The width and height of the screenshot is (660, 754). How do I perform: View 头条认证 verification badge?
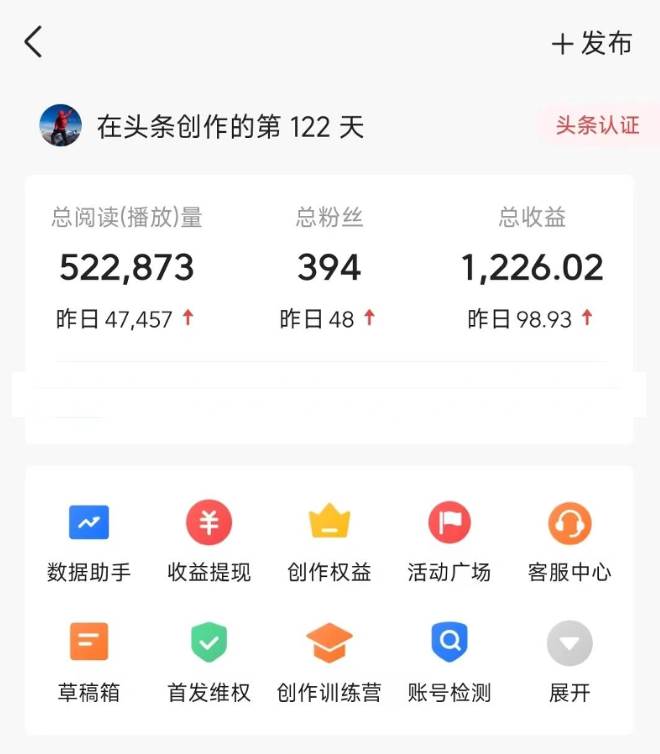pyautogui.click(x=597, y=126)
